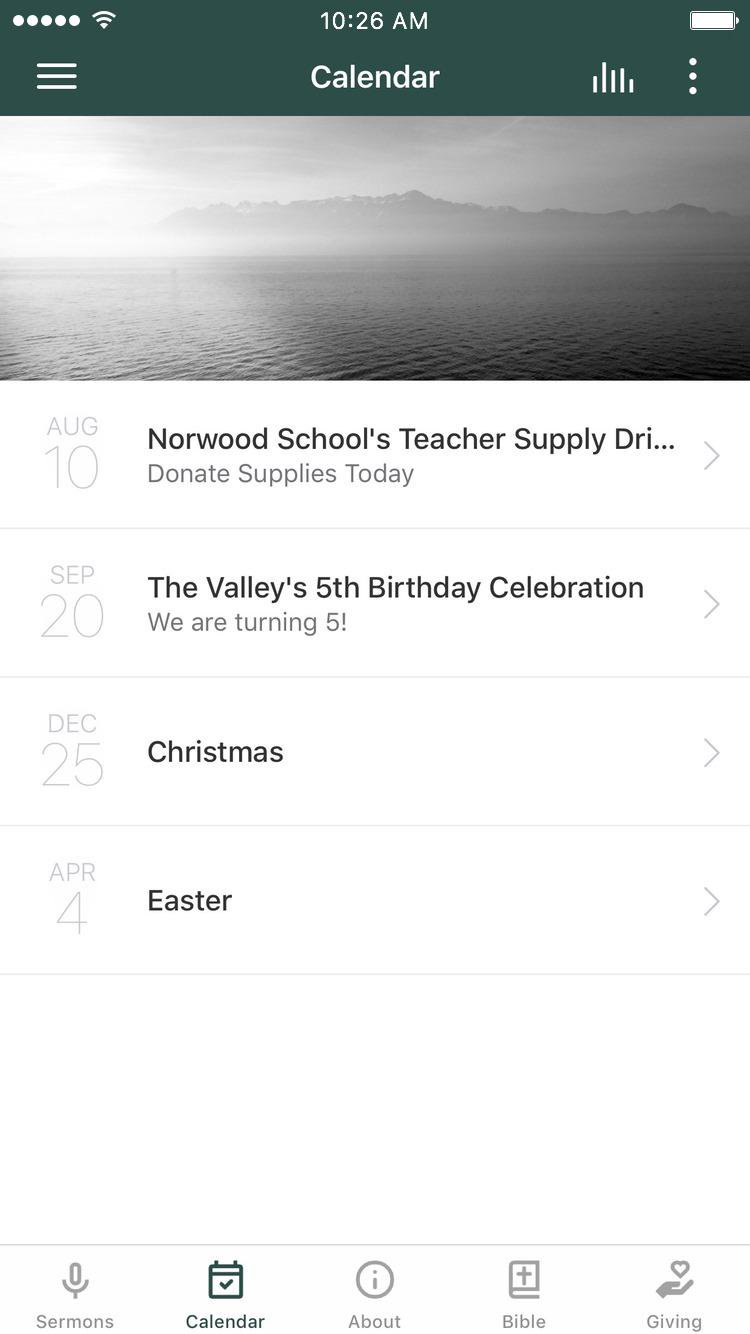Select the Easter event

375,900
